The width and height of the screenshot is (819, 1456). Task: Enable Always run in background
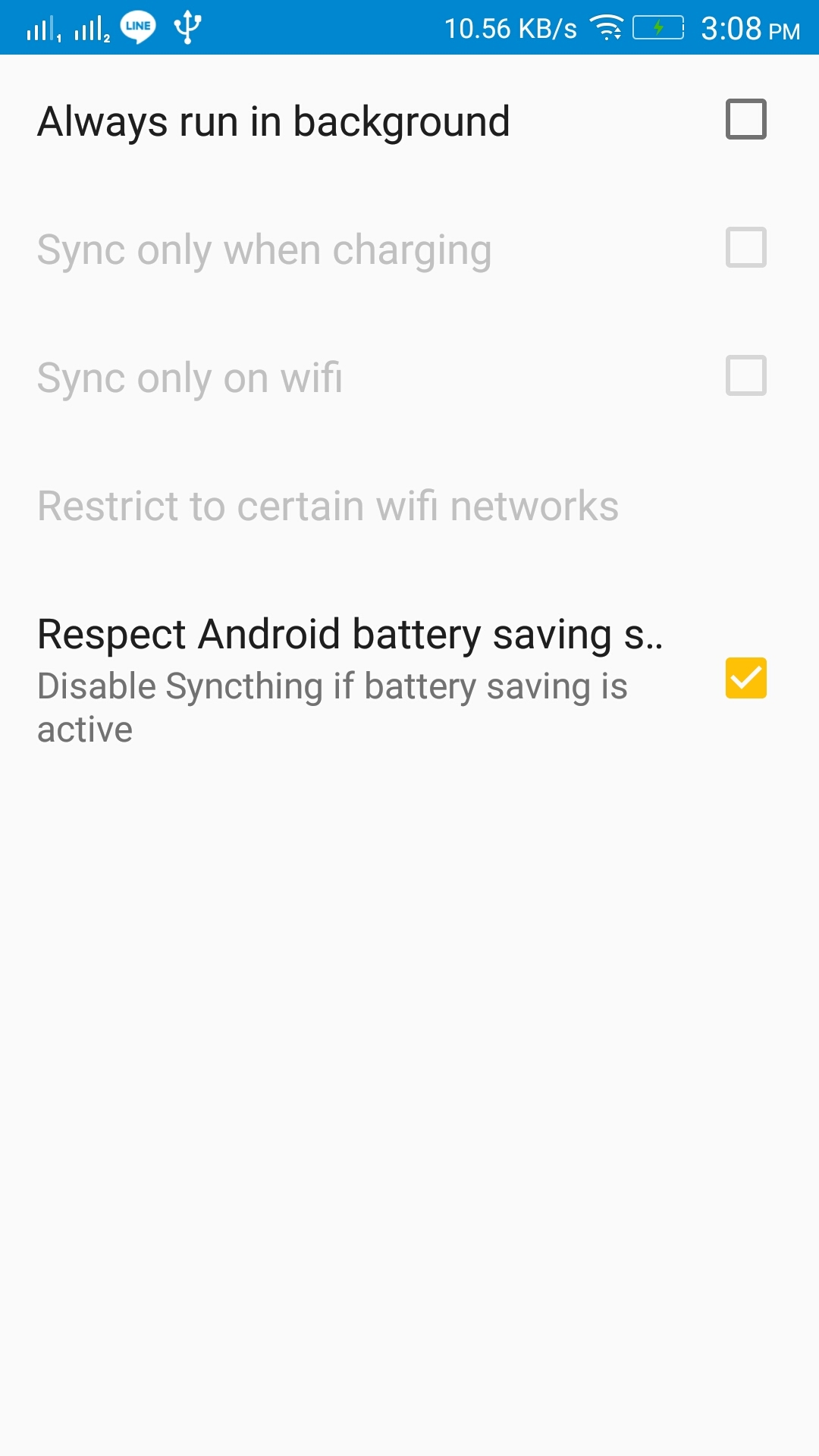[x=746, y=120]
